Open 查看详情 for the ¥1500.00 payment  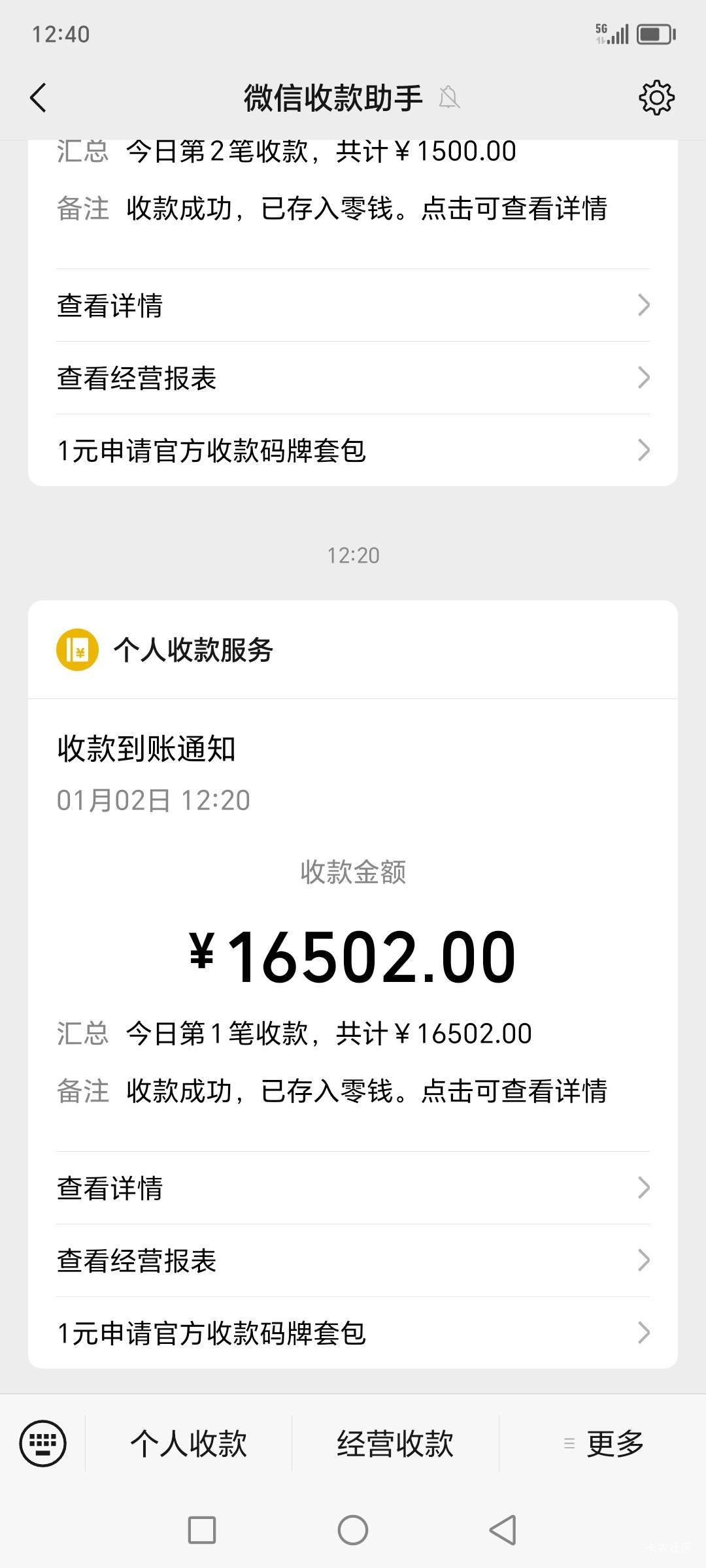coord(353,305)
